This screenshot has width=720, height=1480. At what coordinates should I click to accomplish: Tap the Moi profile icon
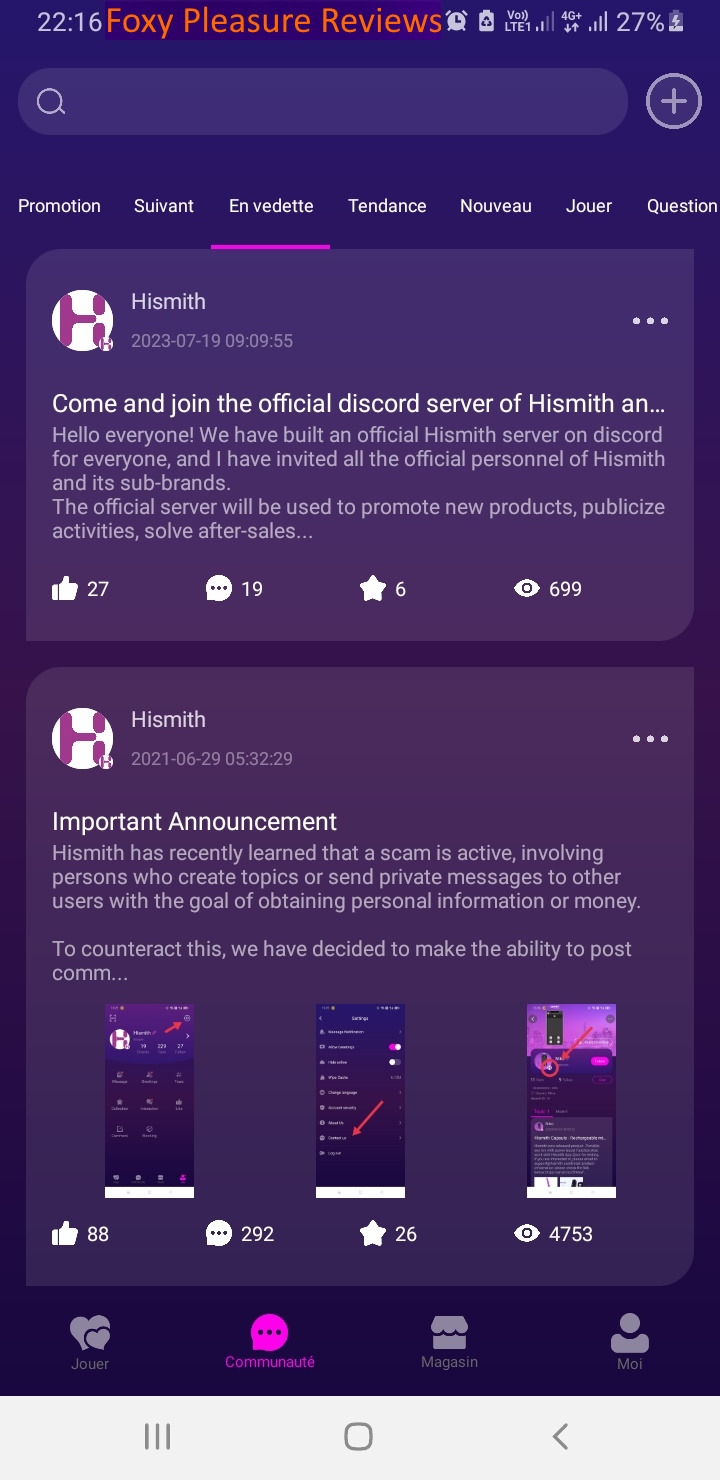(629, 1330)
